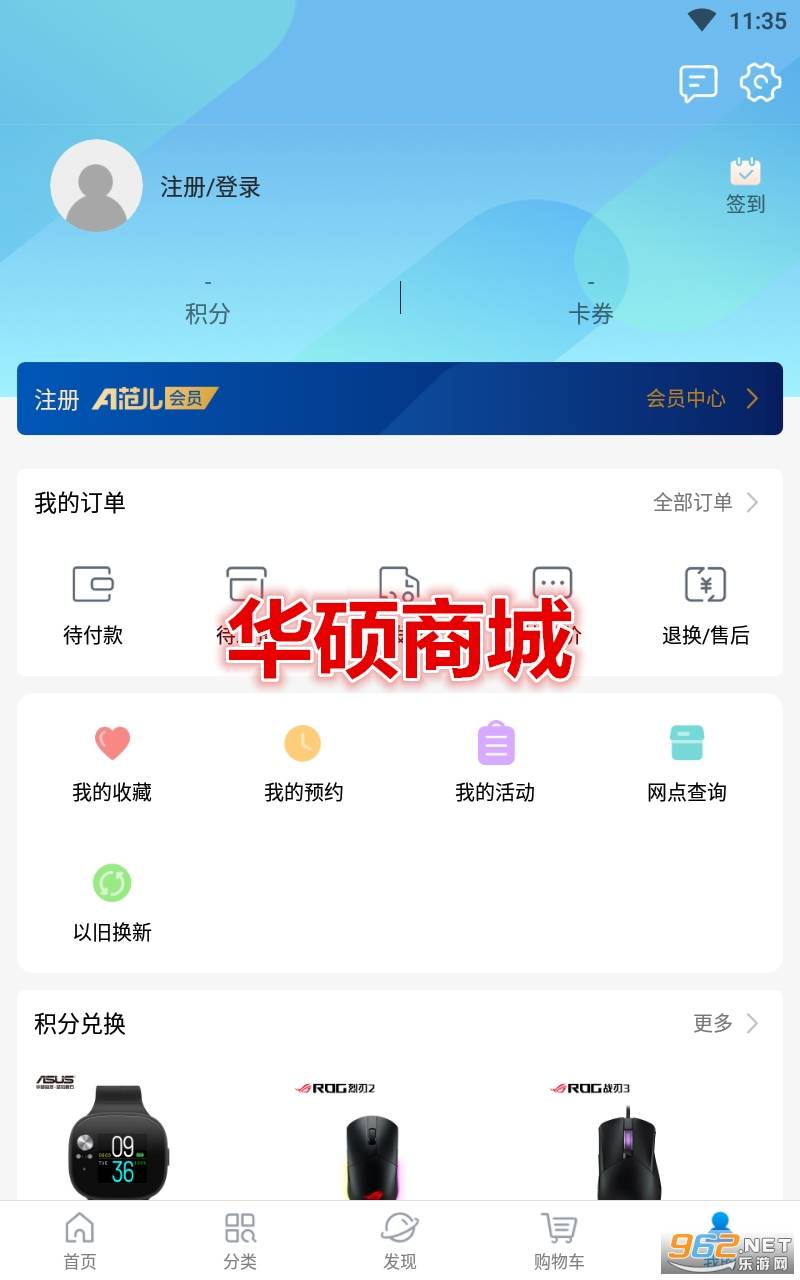Screen dimensions: 800x1280
Task: Open 以旧换新 trade-in
Action: click(112, 902)
